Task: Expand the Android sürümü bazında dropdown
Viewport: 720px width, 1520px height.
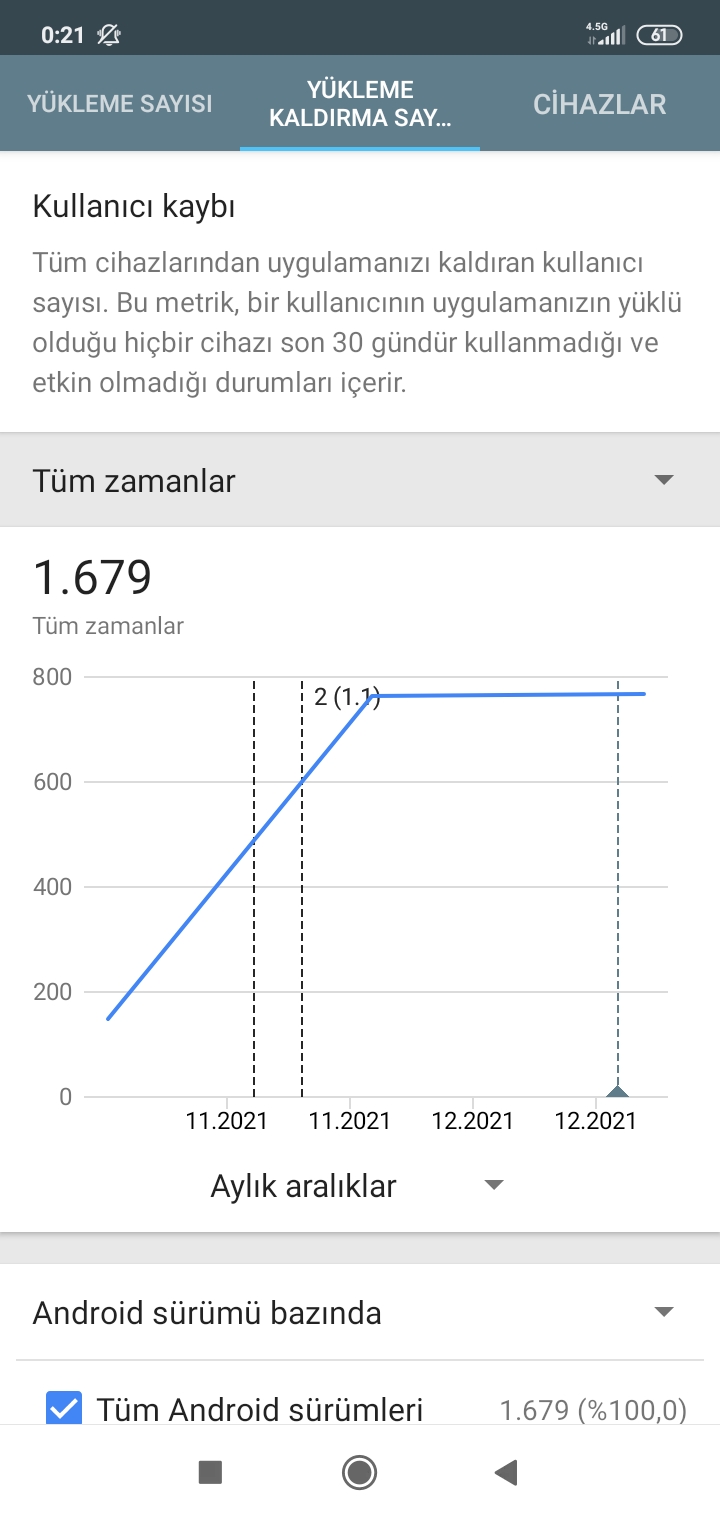Action: pyautogui.click(x=360, y=1312)
